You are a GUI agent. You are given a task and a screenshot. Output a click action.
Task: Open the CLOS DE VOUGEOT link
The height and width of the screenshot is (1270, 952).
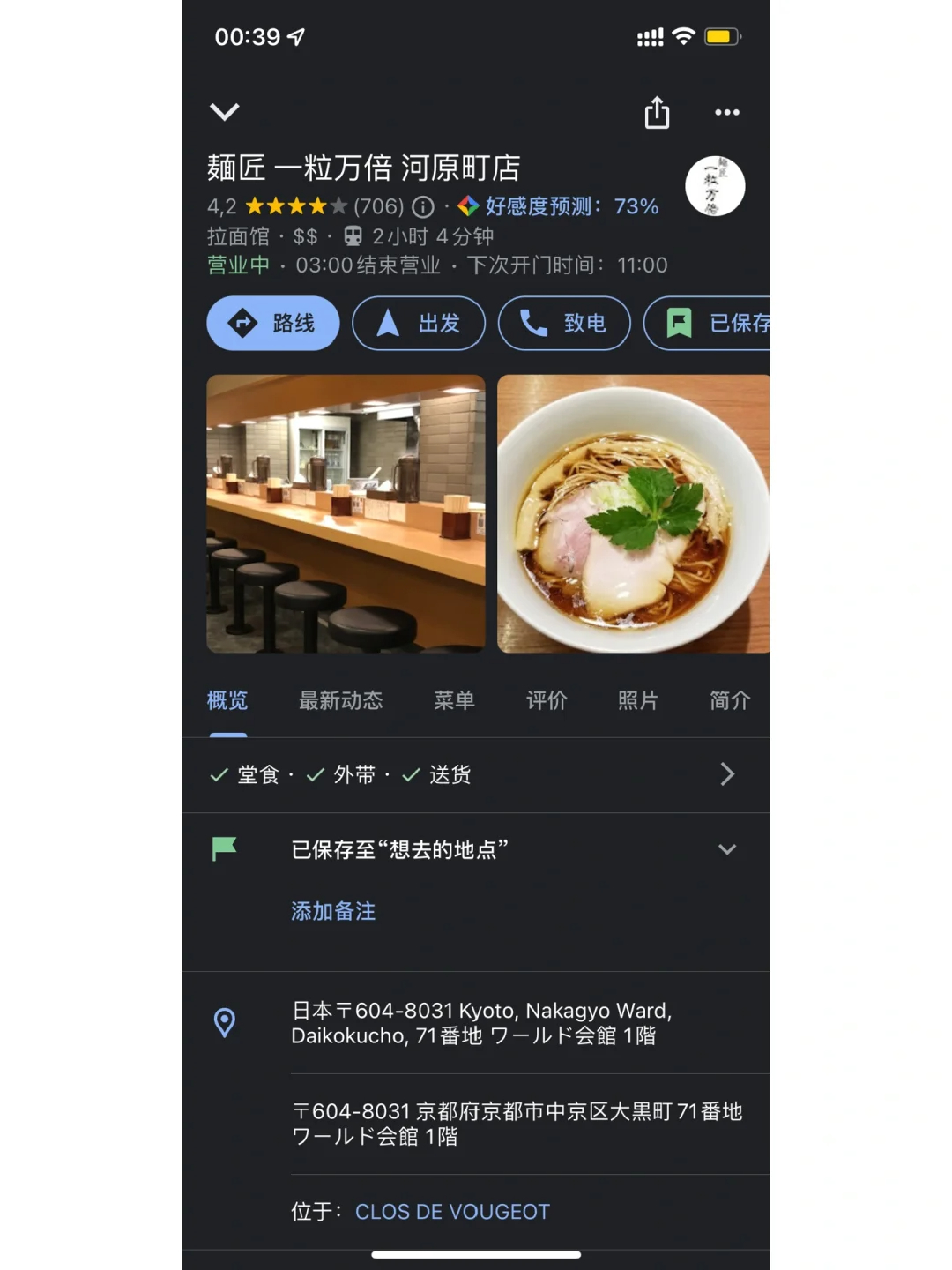tap(452, 1212)
